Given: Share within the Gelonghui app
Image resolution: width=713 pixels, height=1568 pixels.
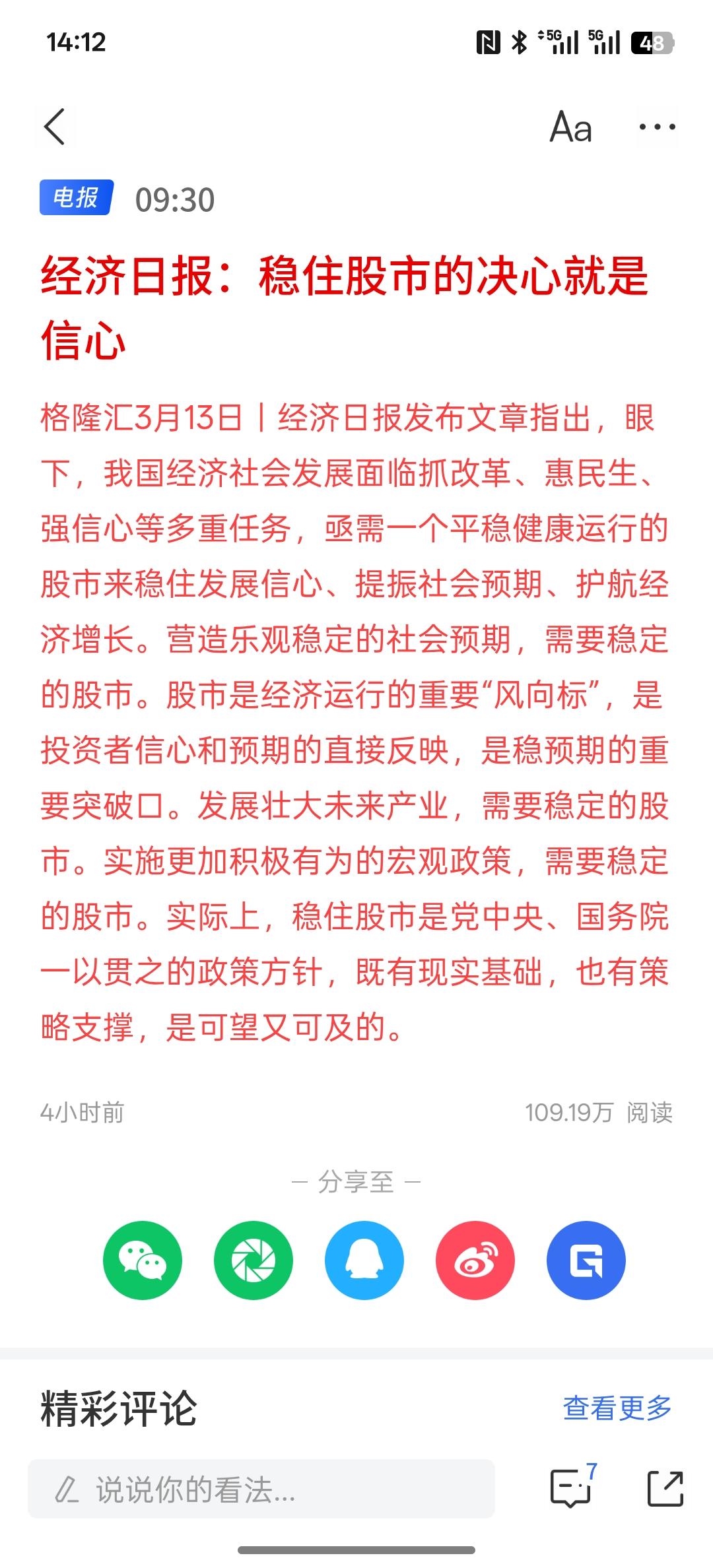Looking at the screenshot, I should [x=585, y=1260].
